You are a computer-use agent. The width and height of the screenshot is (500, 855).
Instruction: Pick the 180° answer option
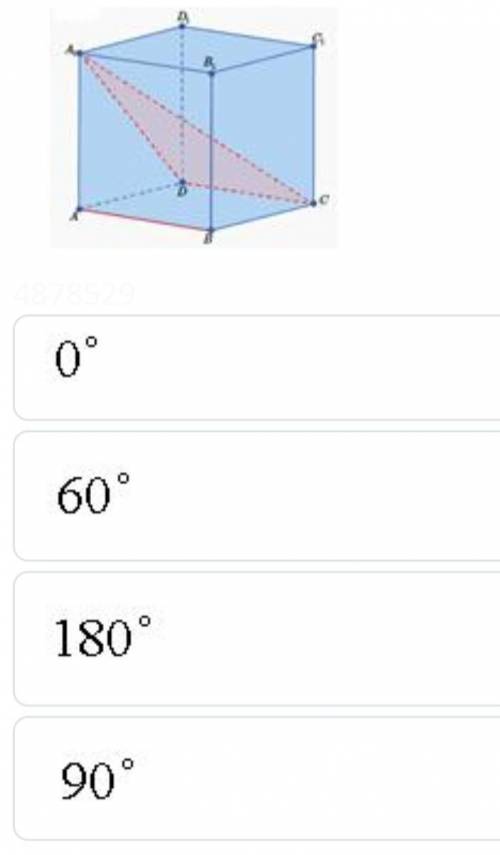point(256,639)
